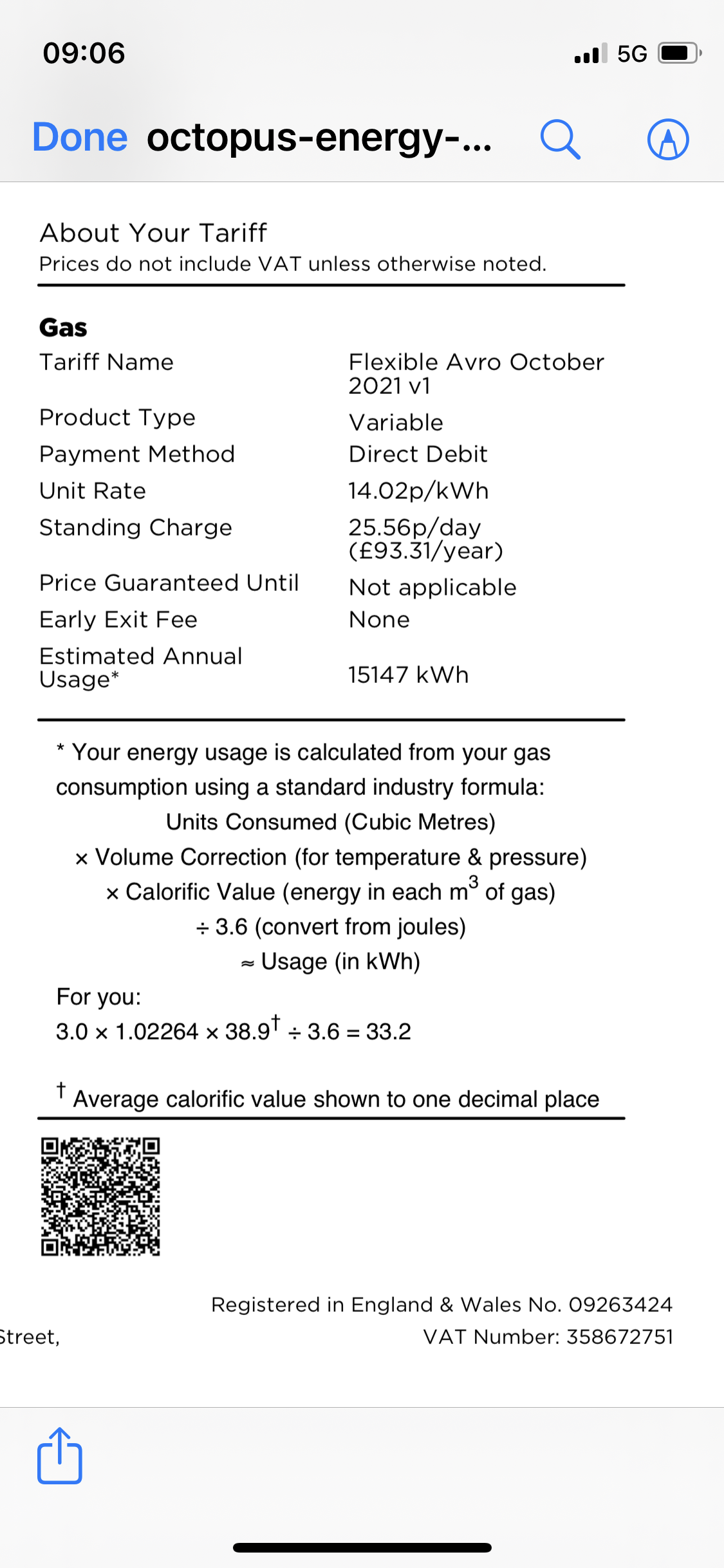Tap Done to close the document
Image resolution: width=724 pixels, height=1568 pixels.
(x=80, y=138)
